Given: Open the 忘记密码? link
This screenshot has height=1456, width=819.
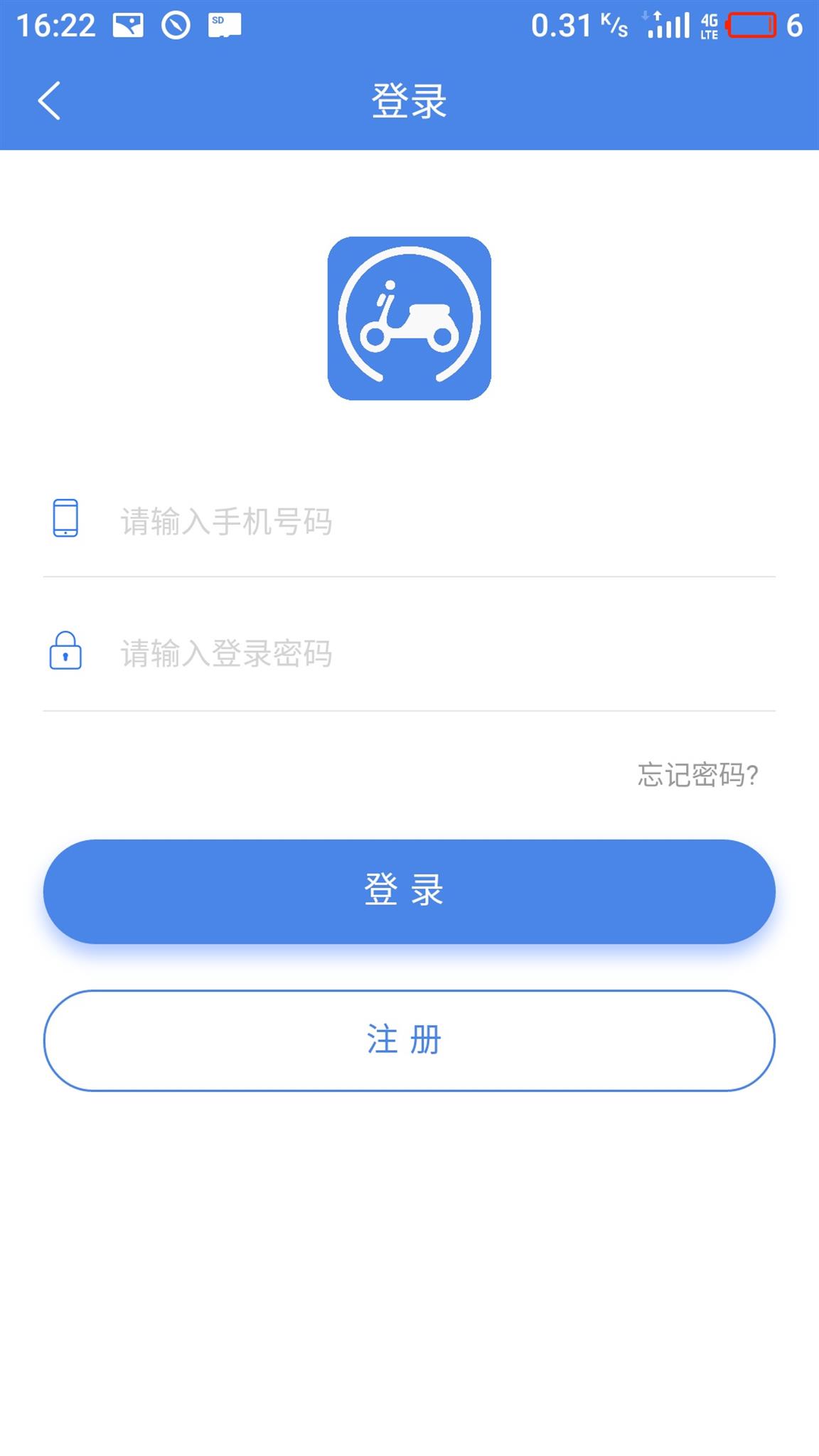Looking at the screenshot, I should point(698,774).
